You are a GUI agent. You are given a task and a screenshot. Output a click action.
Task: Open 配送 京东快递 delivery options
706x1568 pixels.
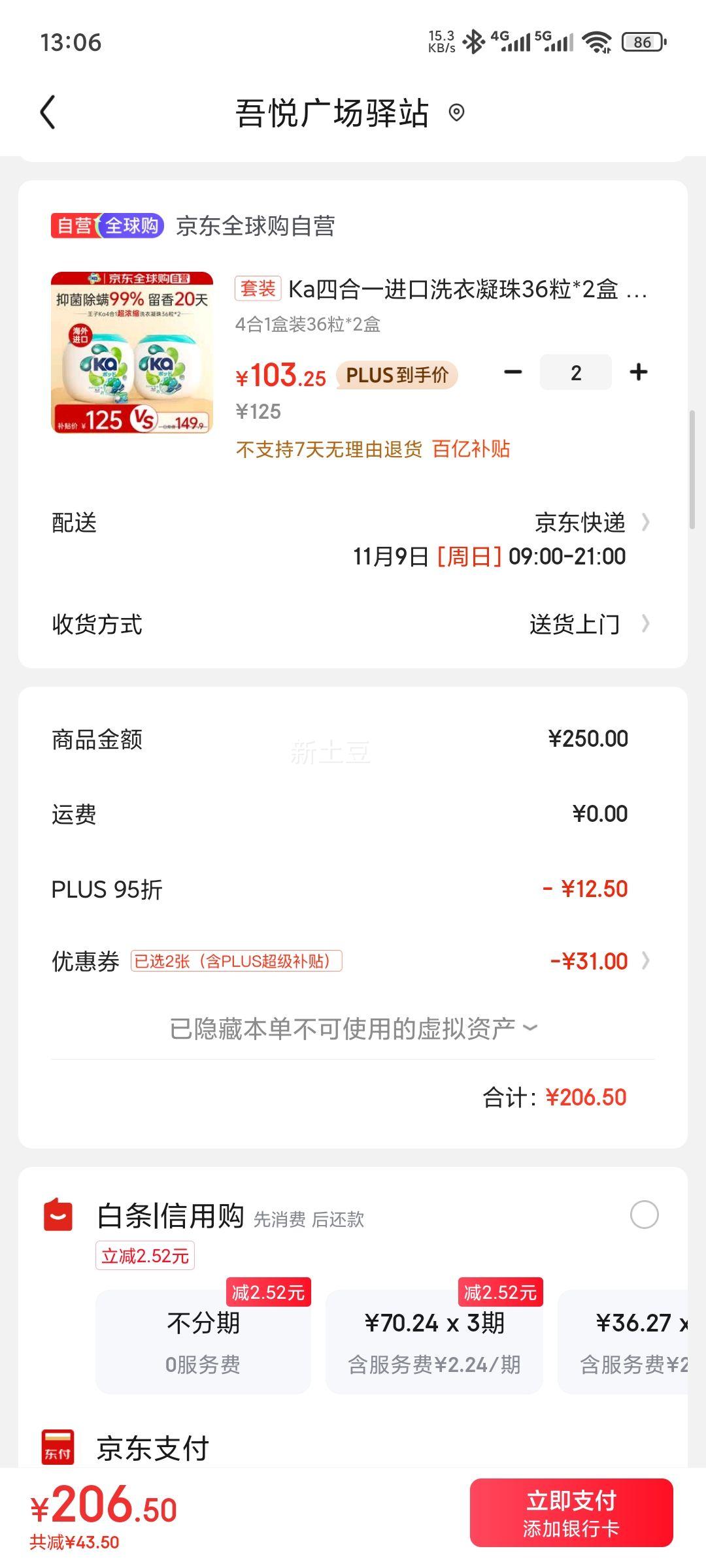click(588, 523)
